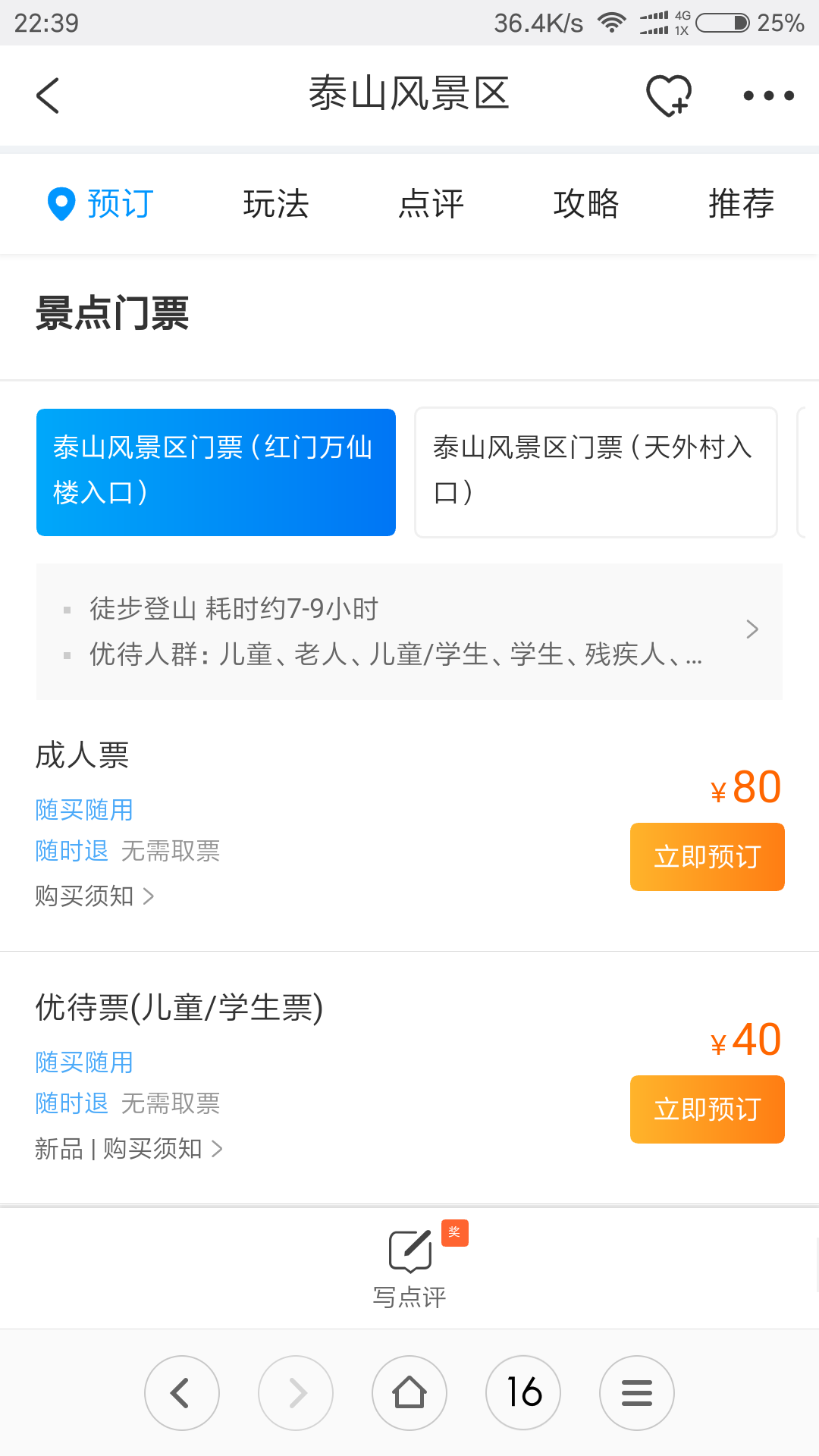Select 红门万仙楼入口 ticket option

pos(216,472)
